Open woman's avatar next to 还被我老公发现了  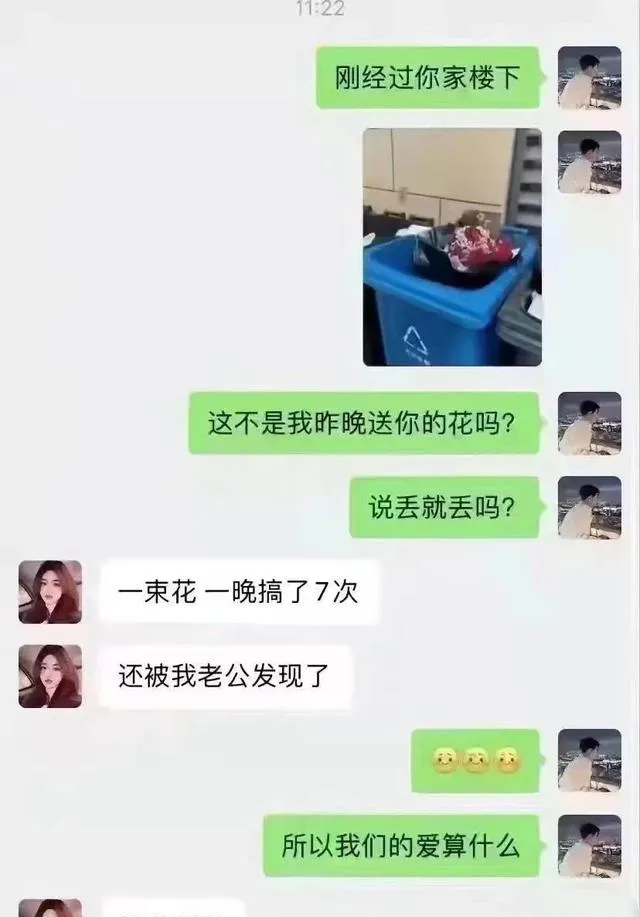(50, 676)
